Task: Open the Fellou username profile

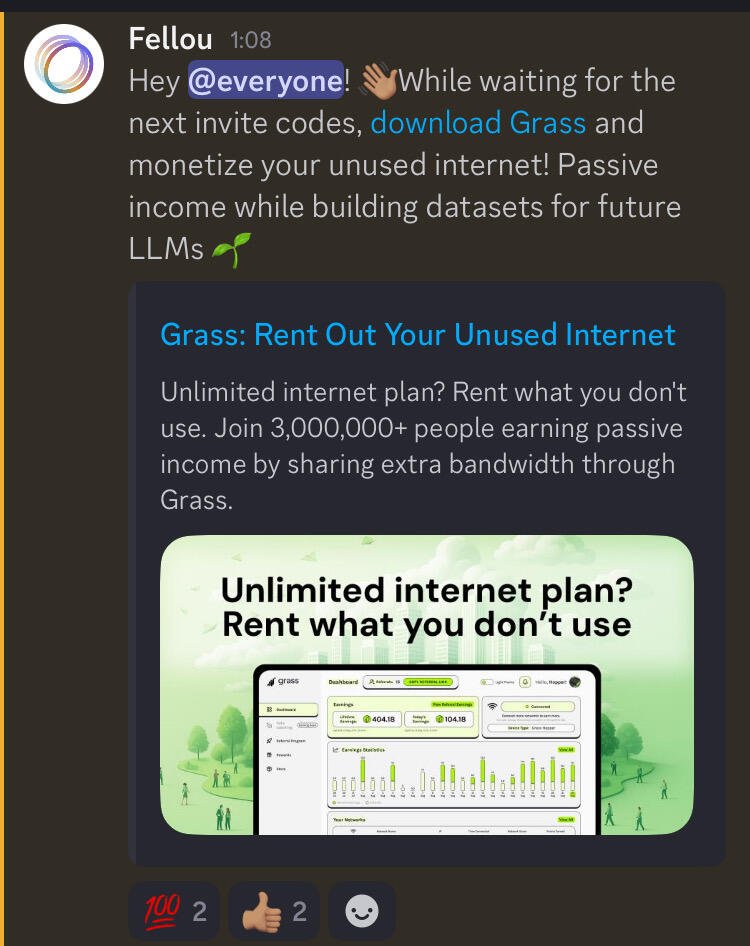Action: 171,39
